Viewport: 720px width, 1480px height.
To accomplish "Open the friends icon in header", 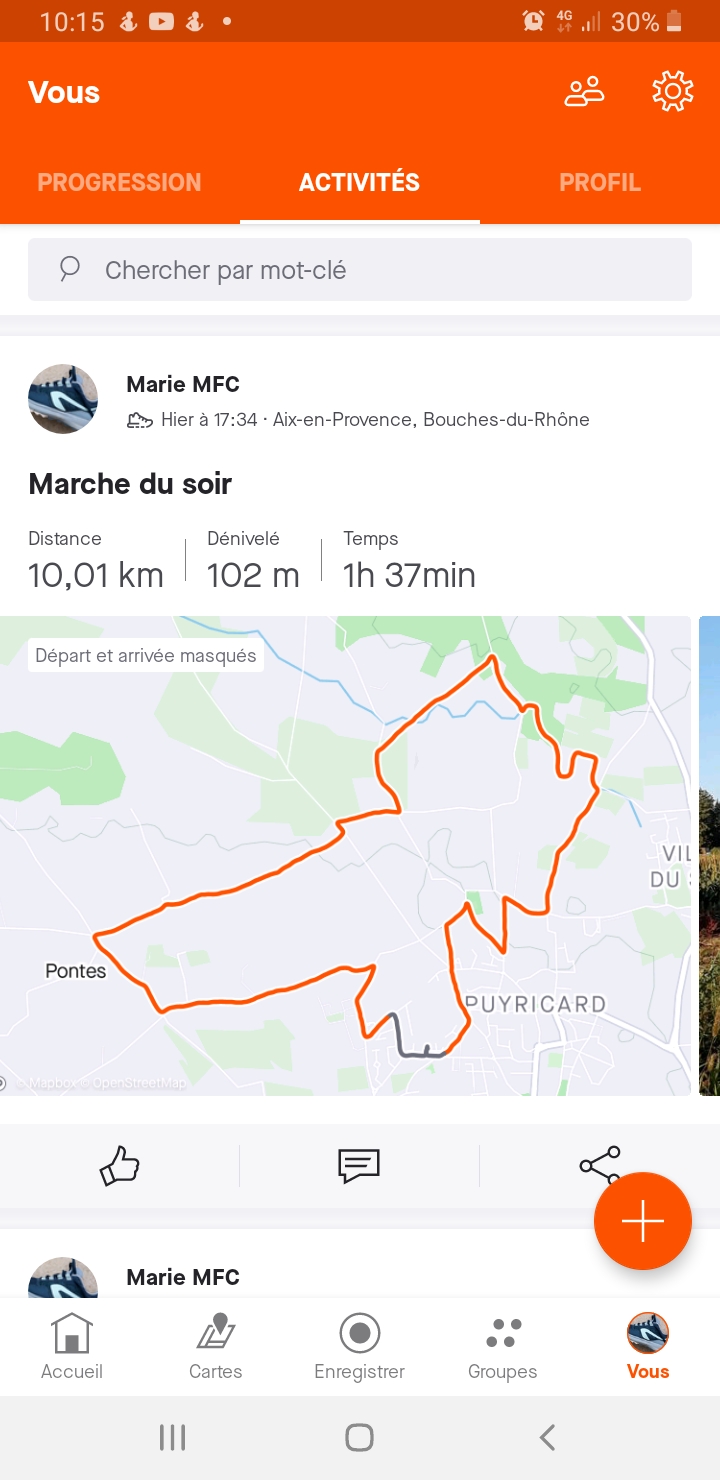I will point(584,92).
